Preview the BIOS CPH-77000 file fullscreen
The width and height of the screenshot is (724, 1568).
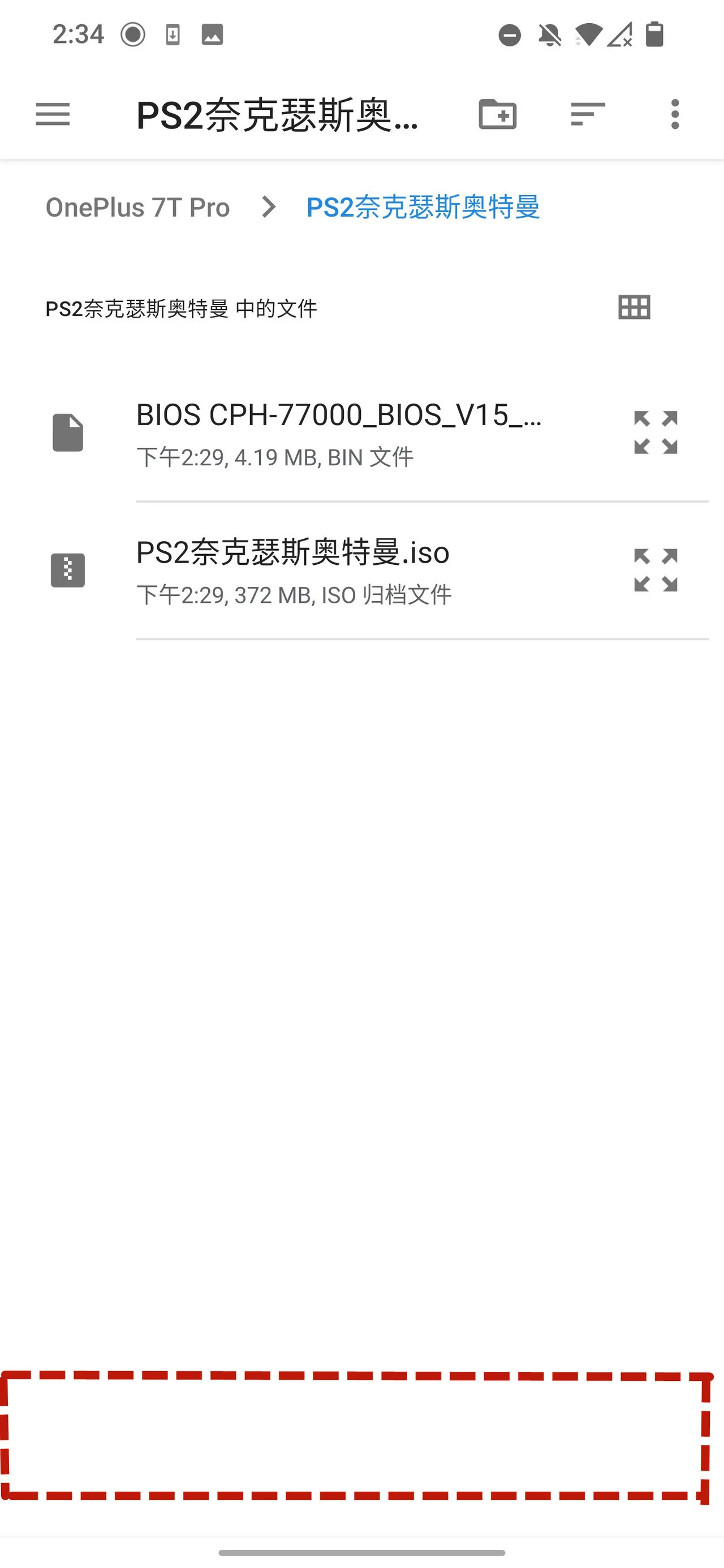pos(656,433)
